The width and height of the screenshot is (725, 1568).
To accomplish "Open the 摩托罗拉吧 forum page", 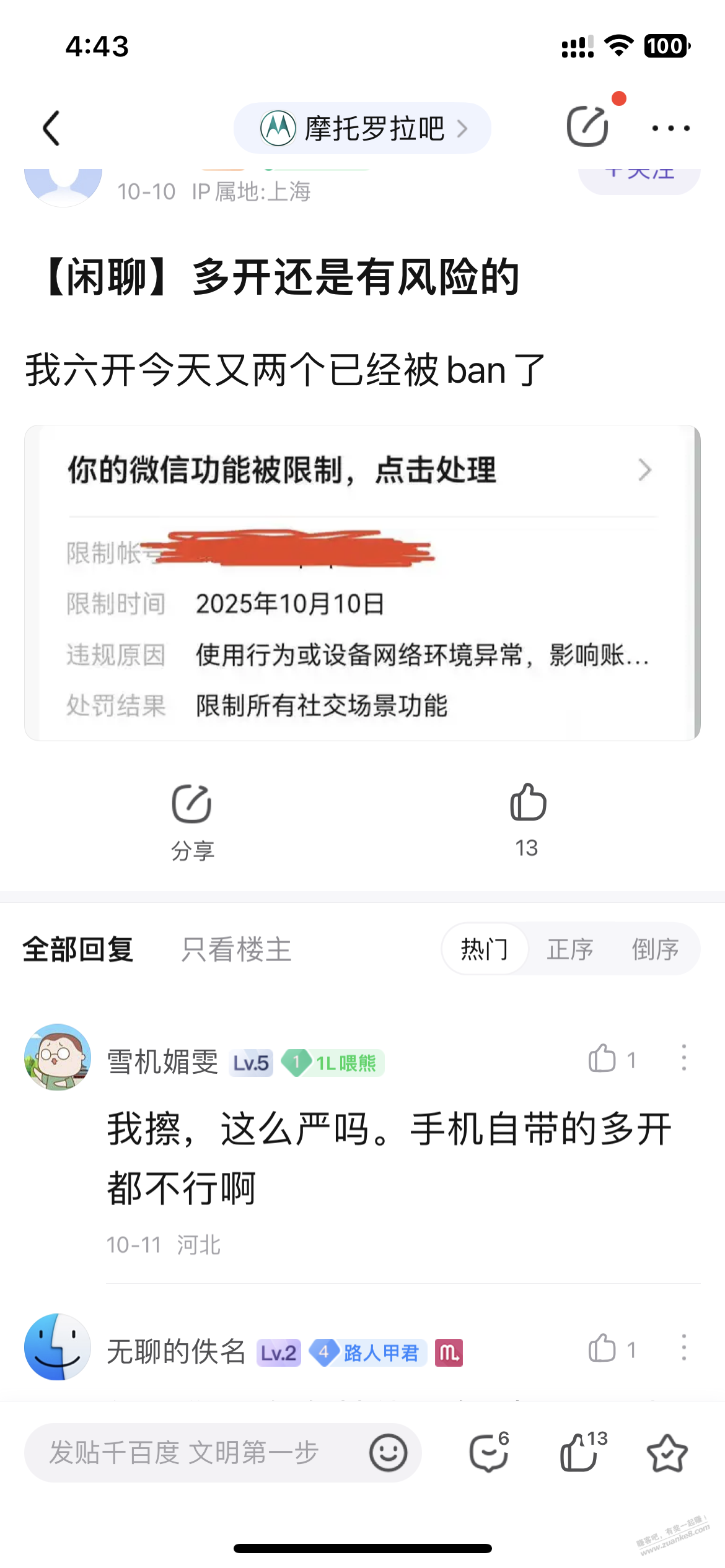I will pos(362,129).
